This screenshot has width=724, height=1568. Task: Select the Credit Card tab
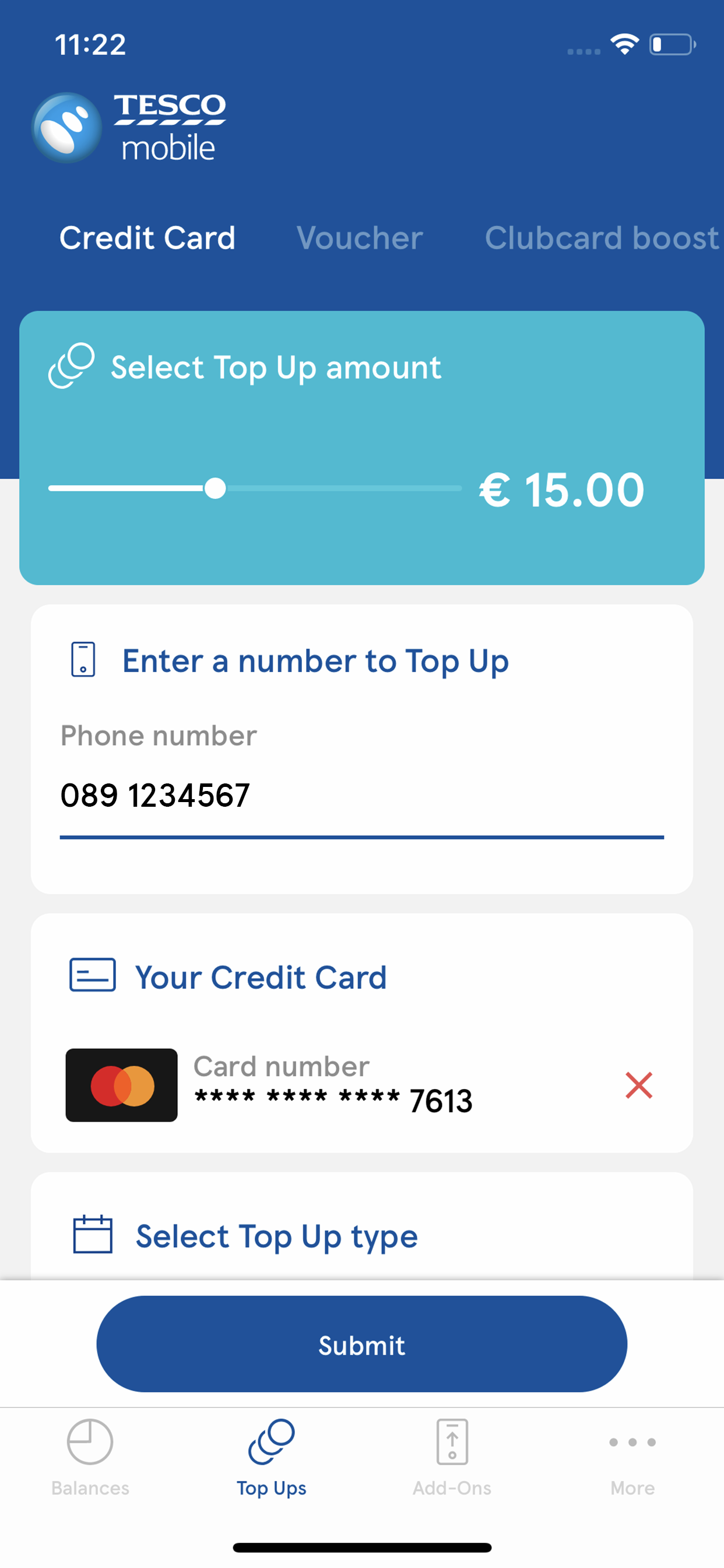pos(147,237)
